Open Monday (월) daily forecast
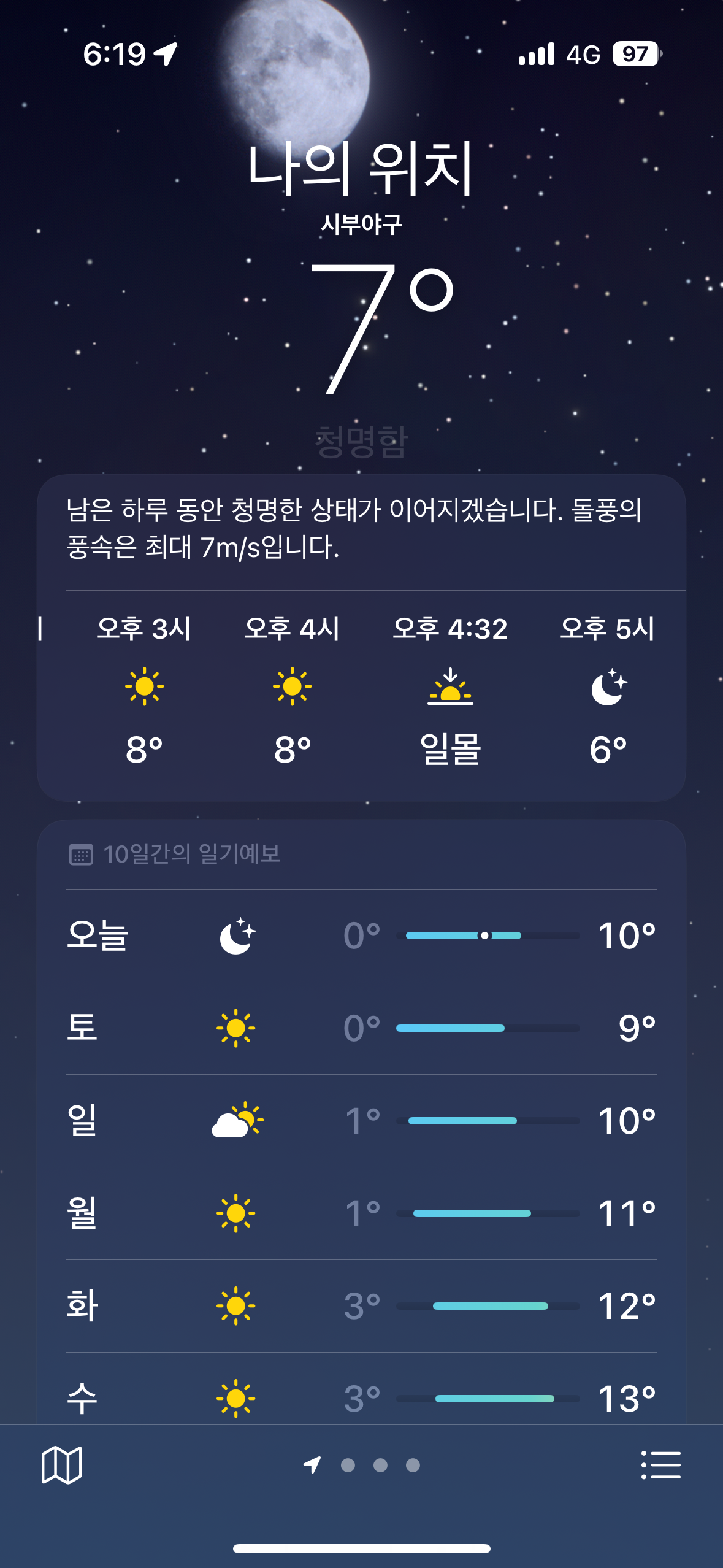 (361, 1213)
